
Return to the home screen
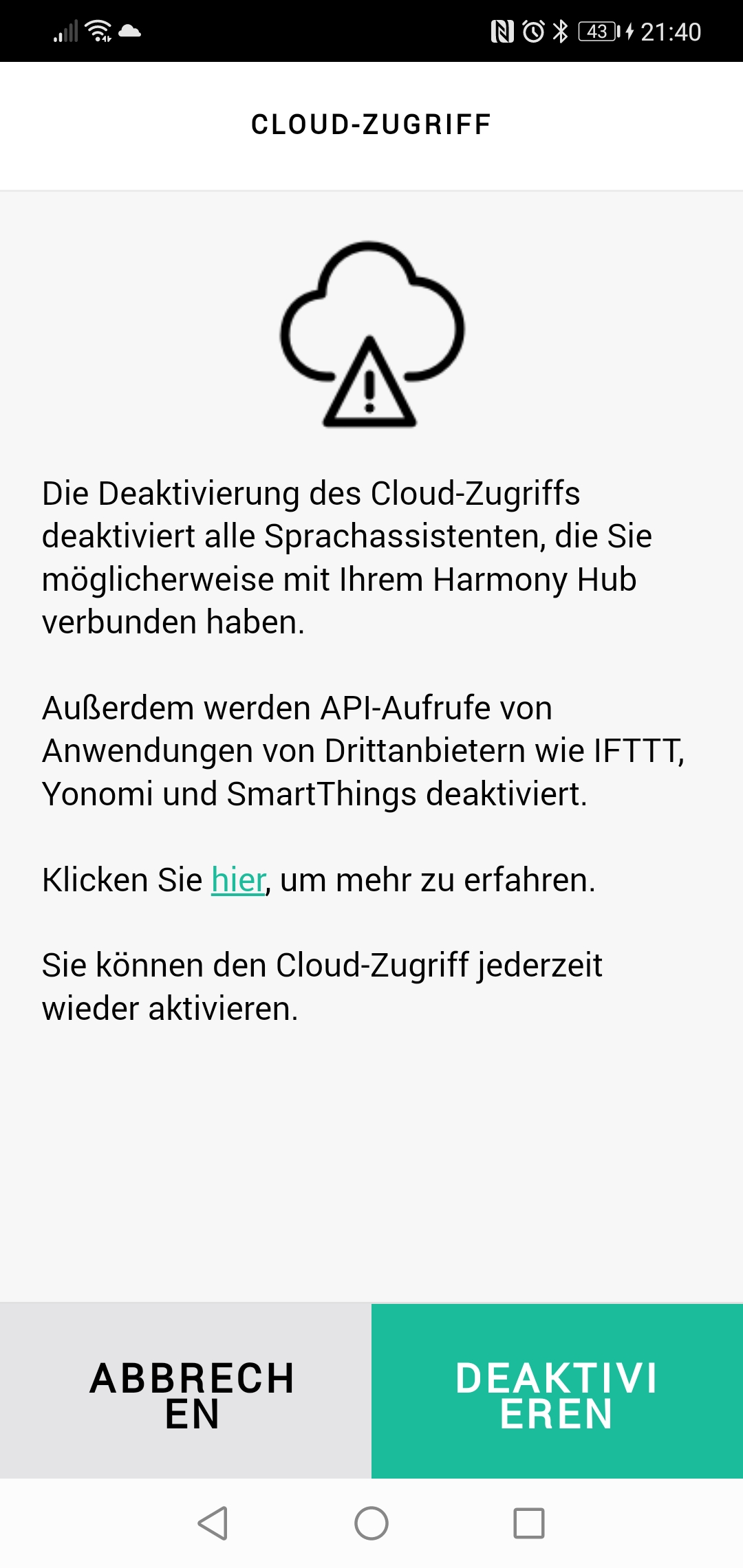pyautogui.click(x=371, y=1523)
